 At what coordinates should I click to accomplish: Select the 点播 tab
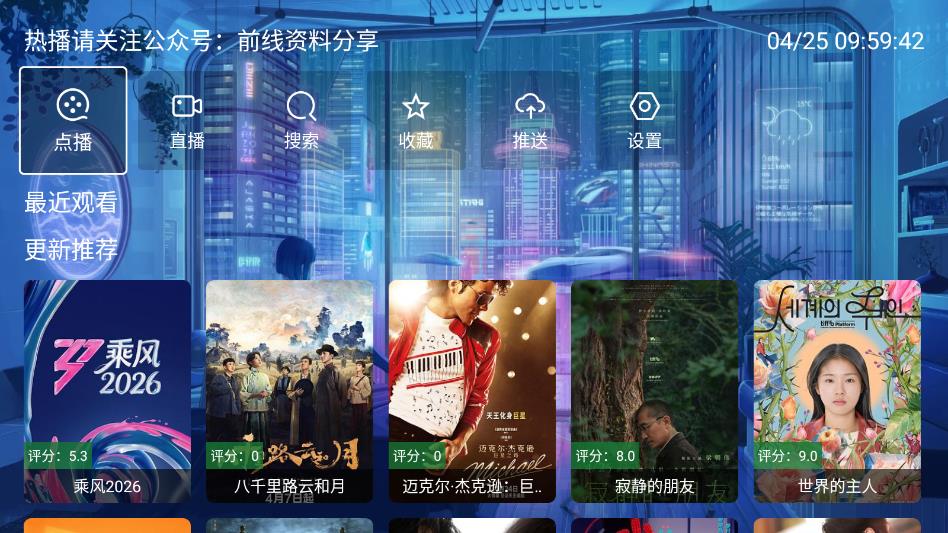click(x=73, y=120)
